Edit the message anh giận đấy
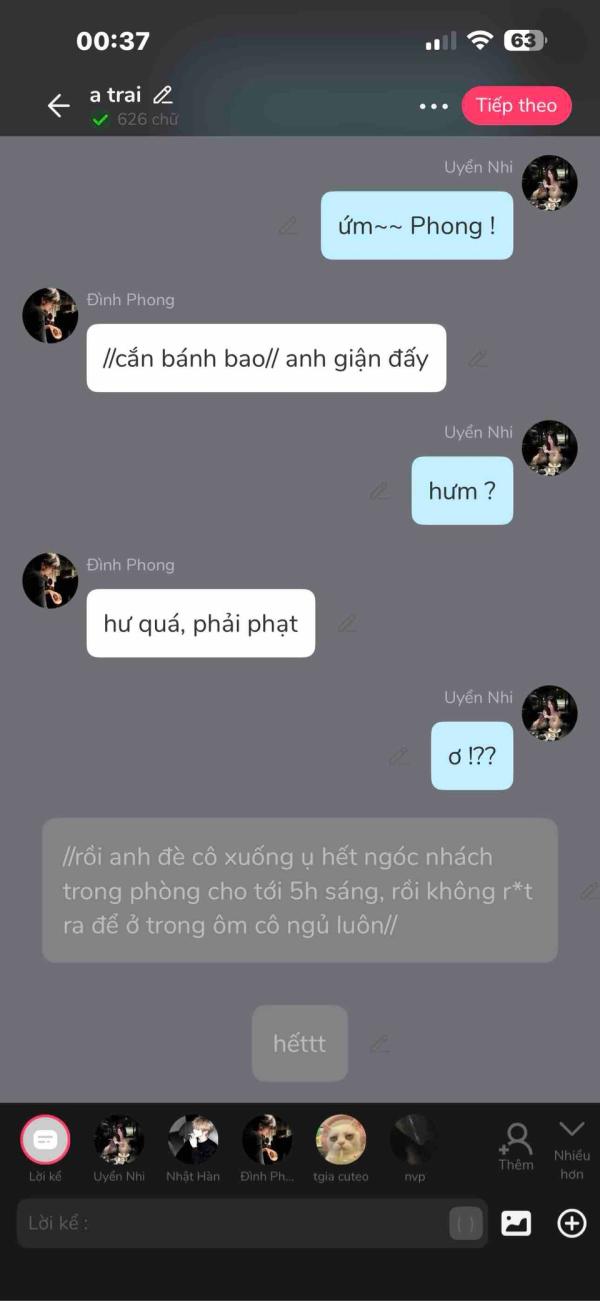The image size is (600, 1301). (x=478, y=358)
